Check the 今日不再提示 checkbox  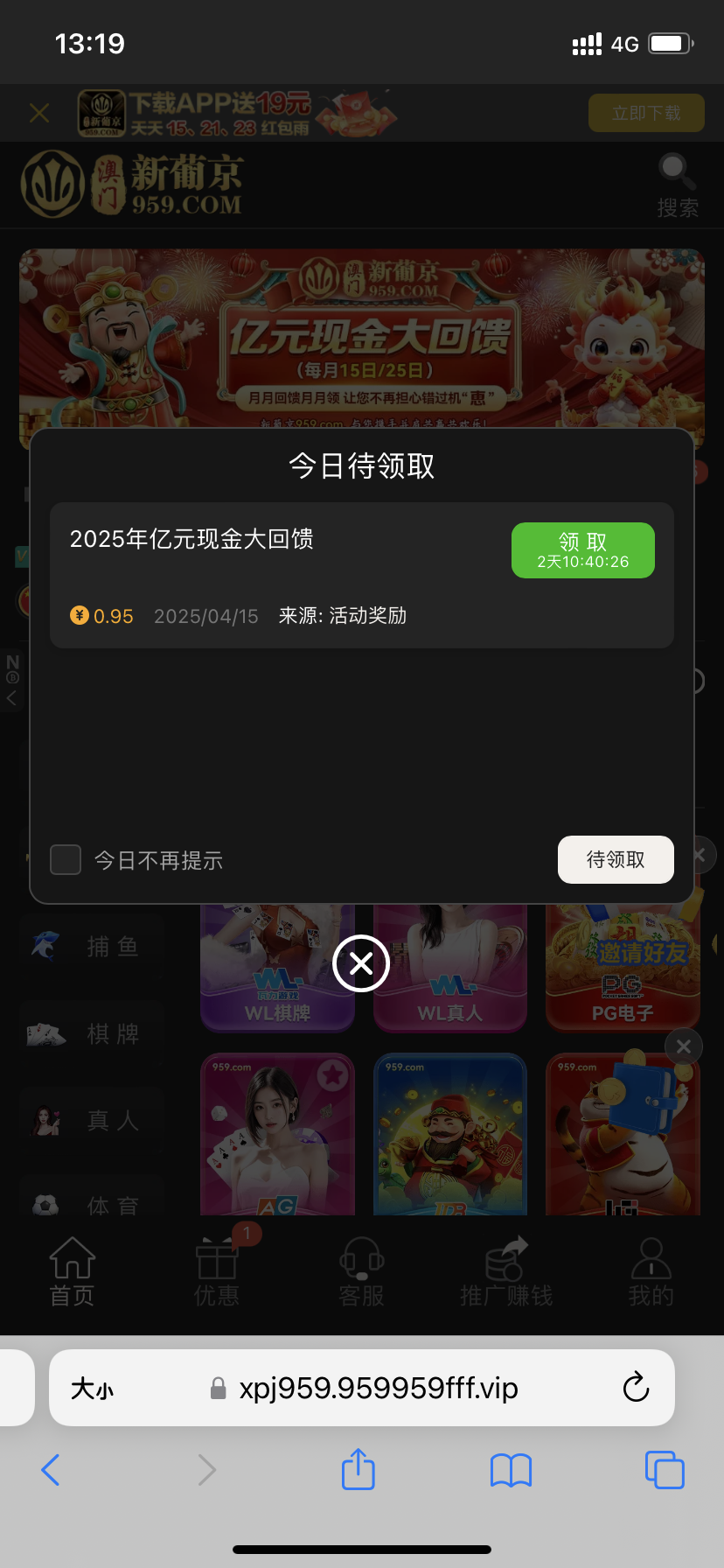[x=66, y=860]
